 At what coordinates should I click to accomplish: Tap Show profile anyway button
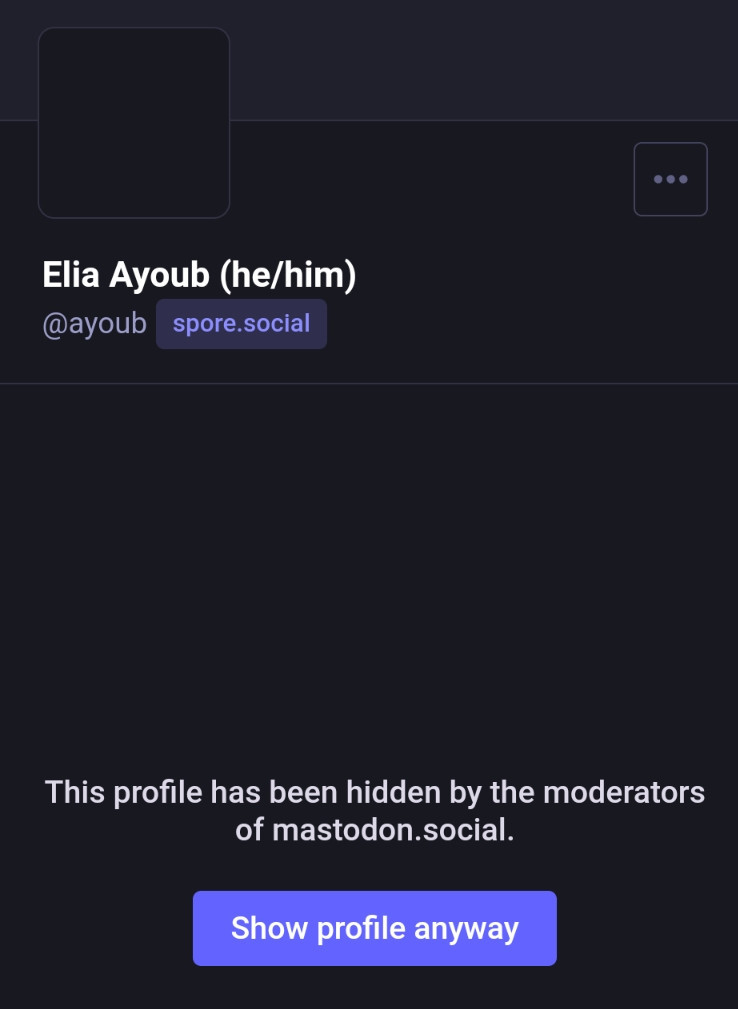point(374,928)
